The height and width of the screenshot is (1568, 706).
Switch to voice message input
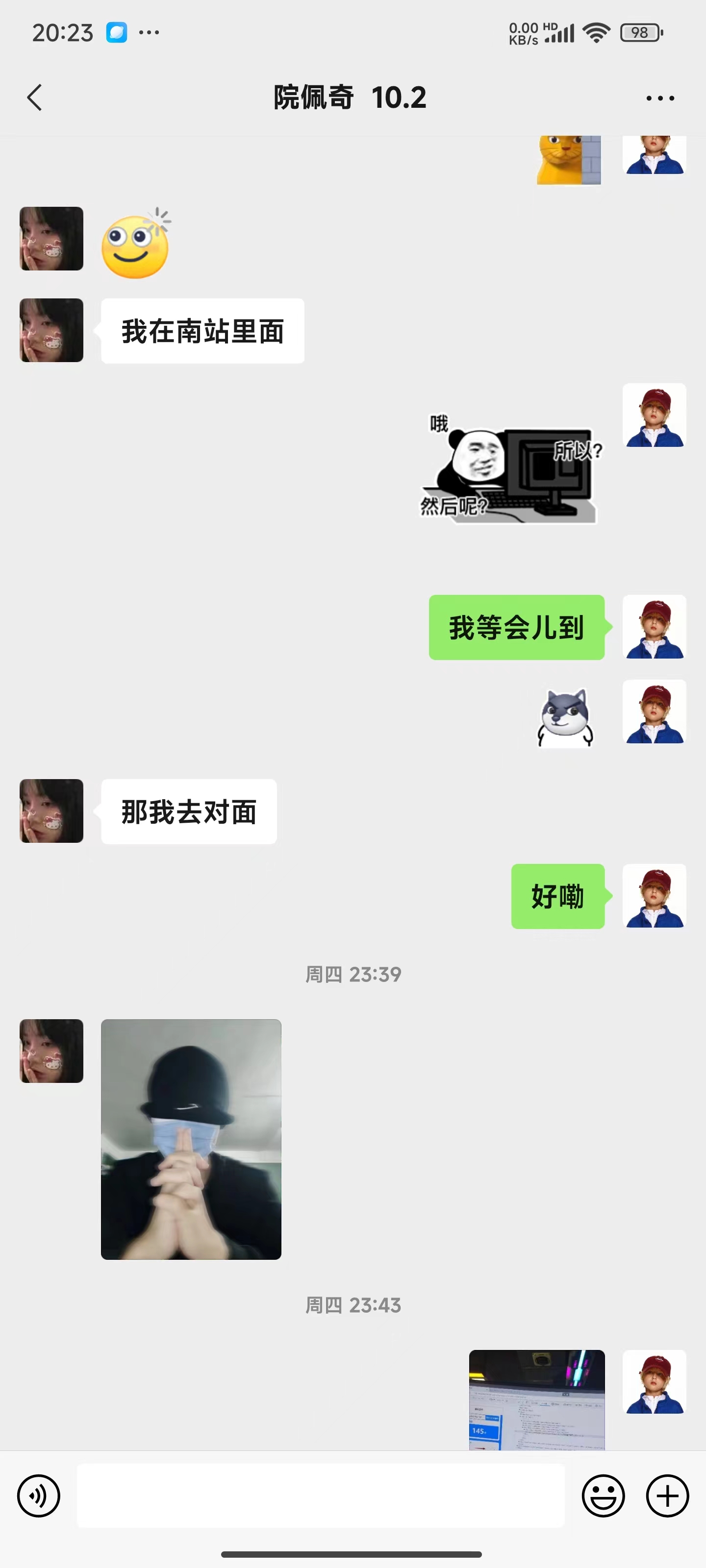click(x=38, y=1495)
